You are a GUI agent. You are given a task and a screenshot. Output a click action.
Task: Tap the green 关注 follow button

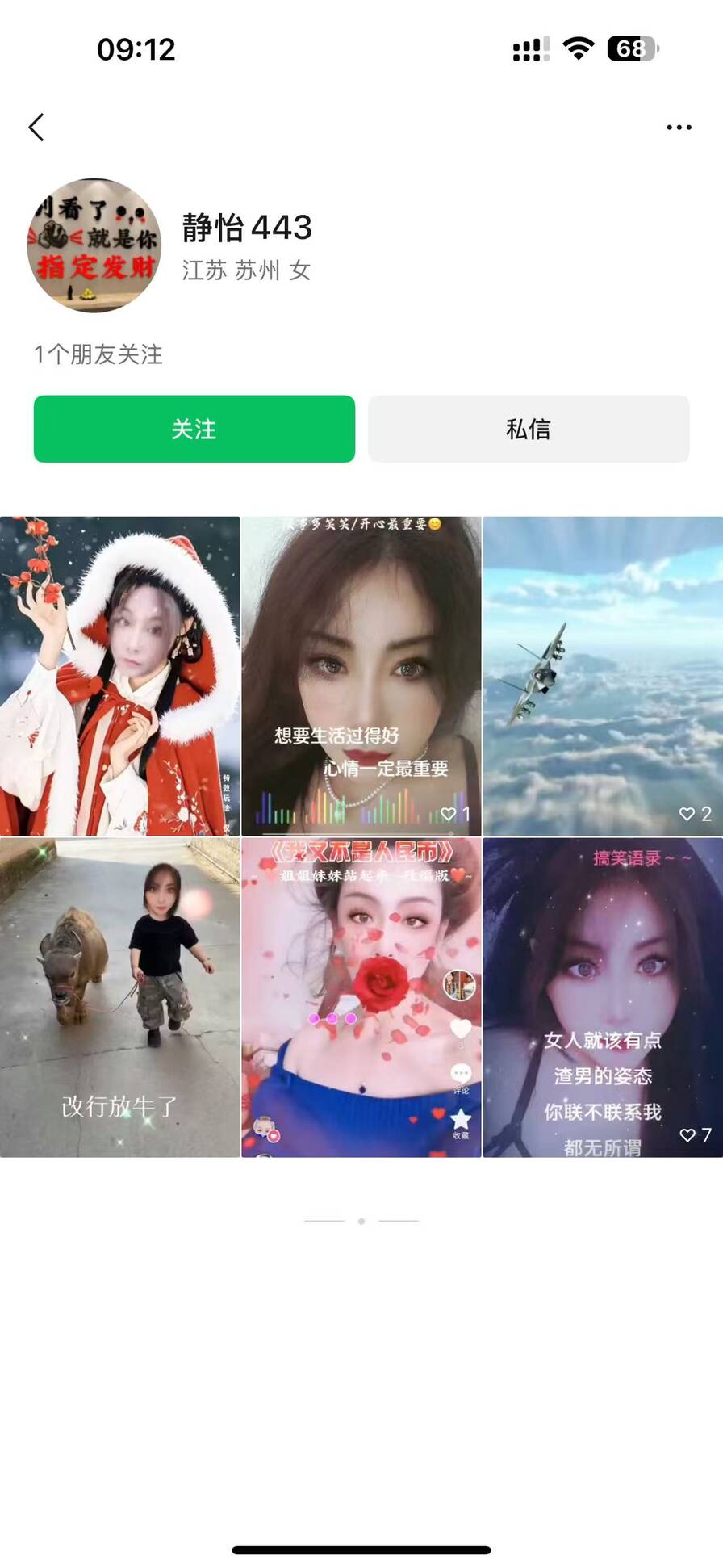coord(194,429)
